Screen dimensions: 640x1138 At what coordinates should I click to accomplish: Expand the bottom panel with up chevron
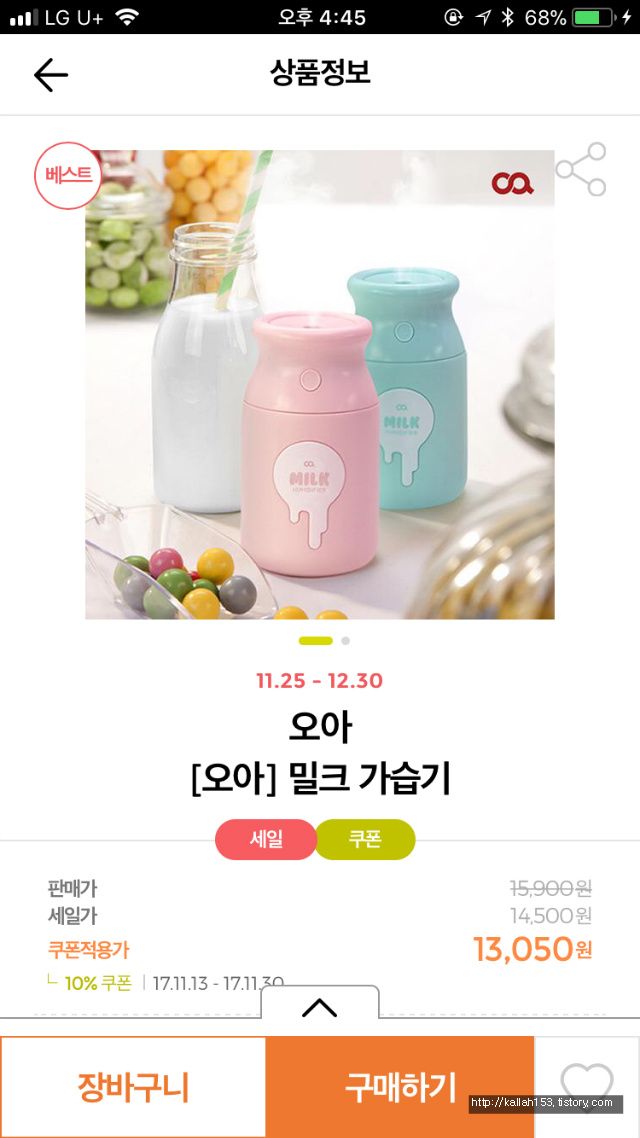point(319,1007)
